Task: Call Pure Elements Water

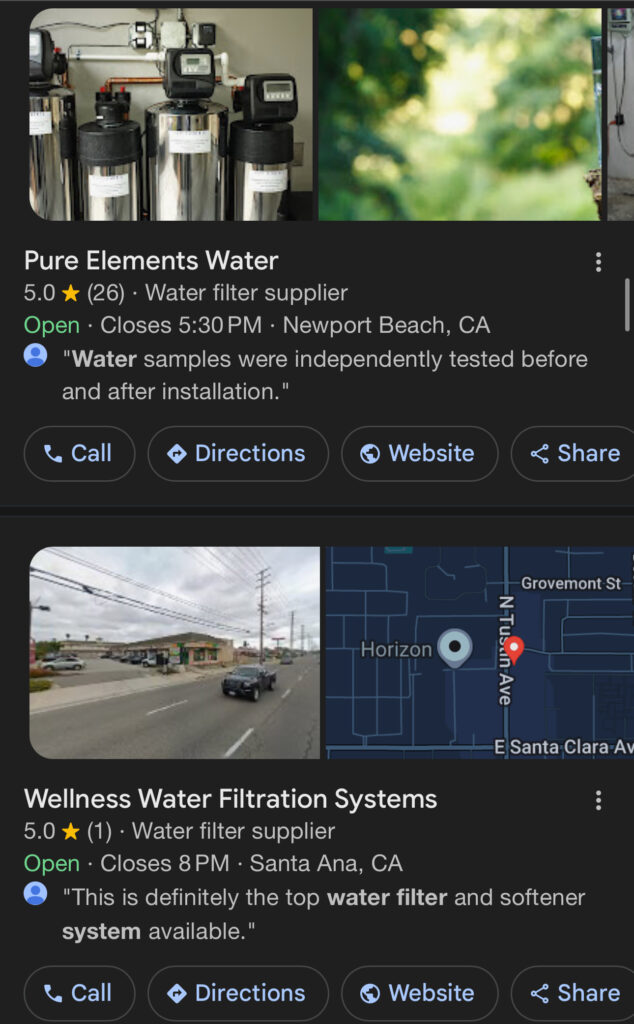Action: [79, 454]
